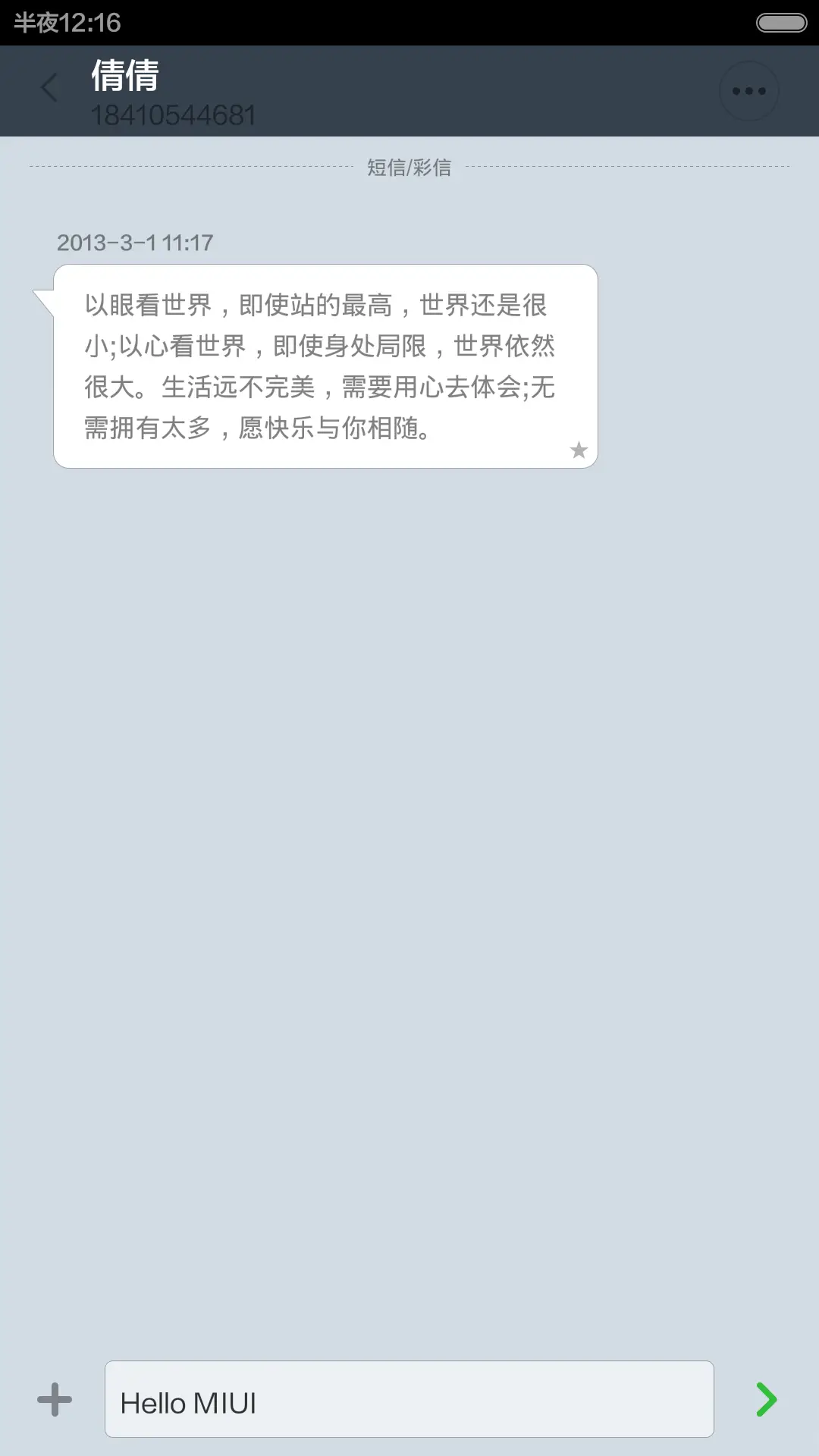
Task: Open the three-dot overflow menu
Action: [748, 91]
